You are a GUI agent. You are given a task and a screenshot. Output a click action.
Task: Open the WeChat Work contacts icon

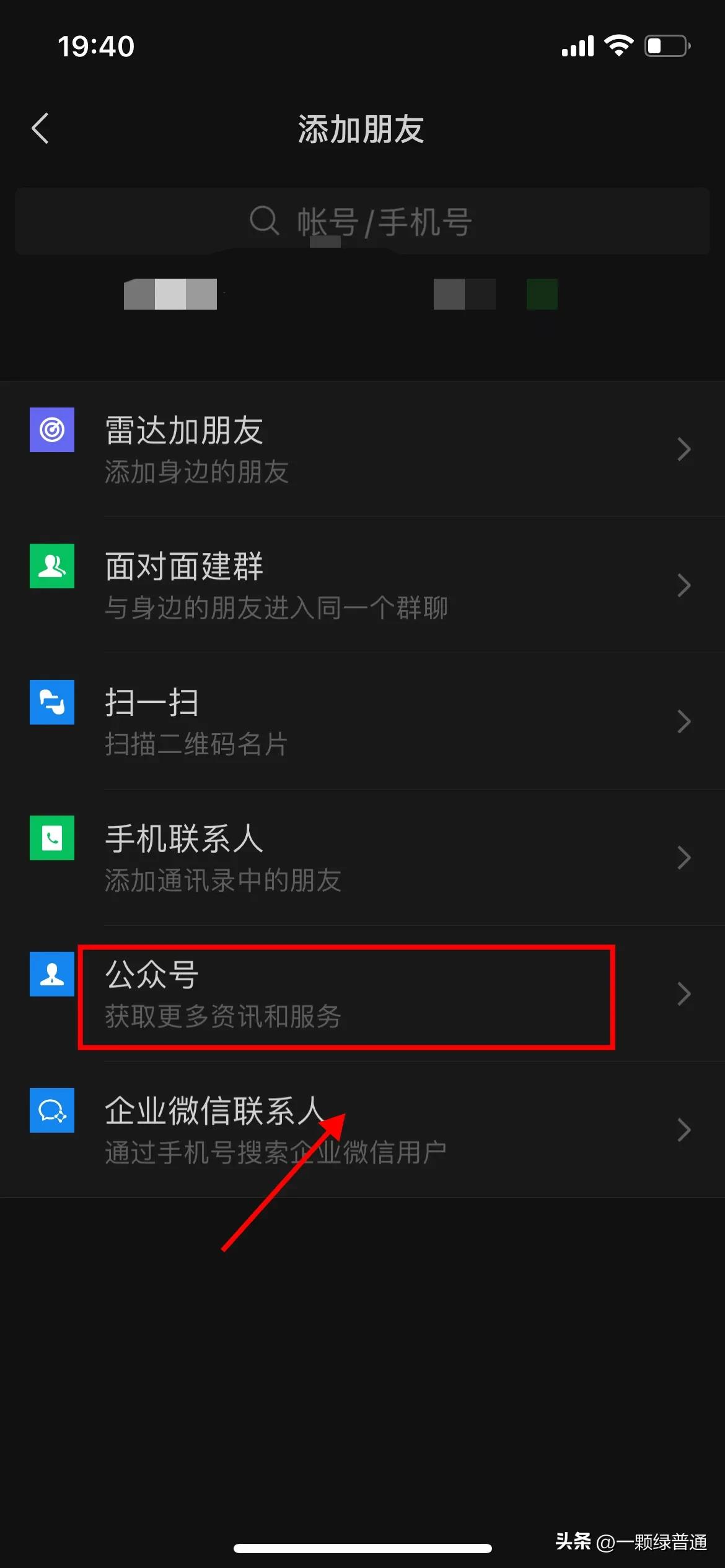coord(52,1111)
